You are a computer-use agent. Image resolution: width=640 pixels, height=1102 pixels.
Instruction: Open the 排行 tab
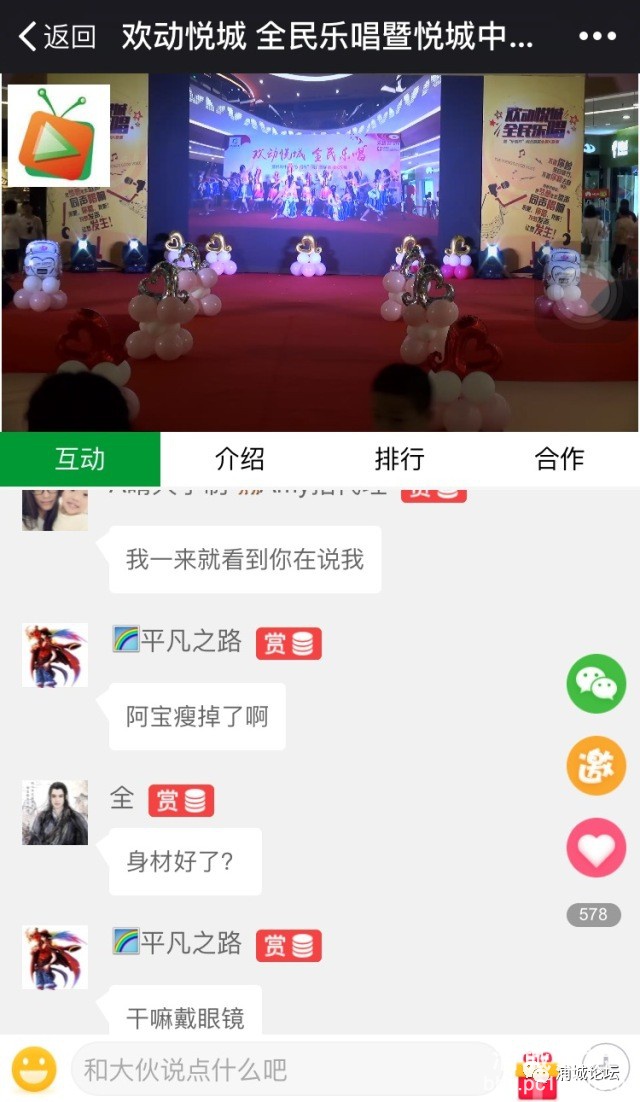pyautogui.click(x=400, y=459)
